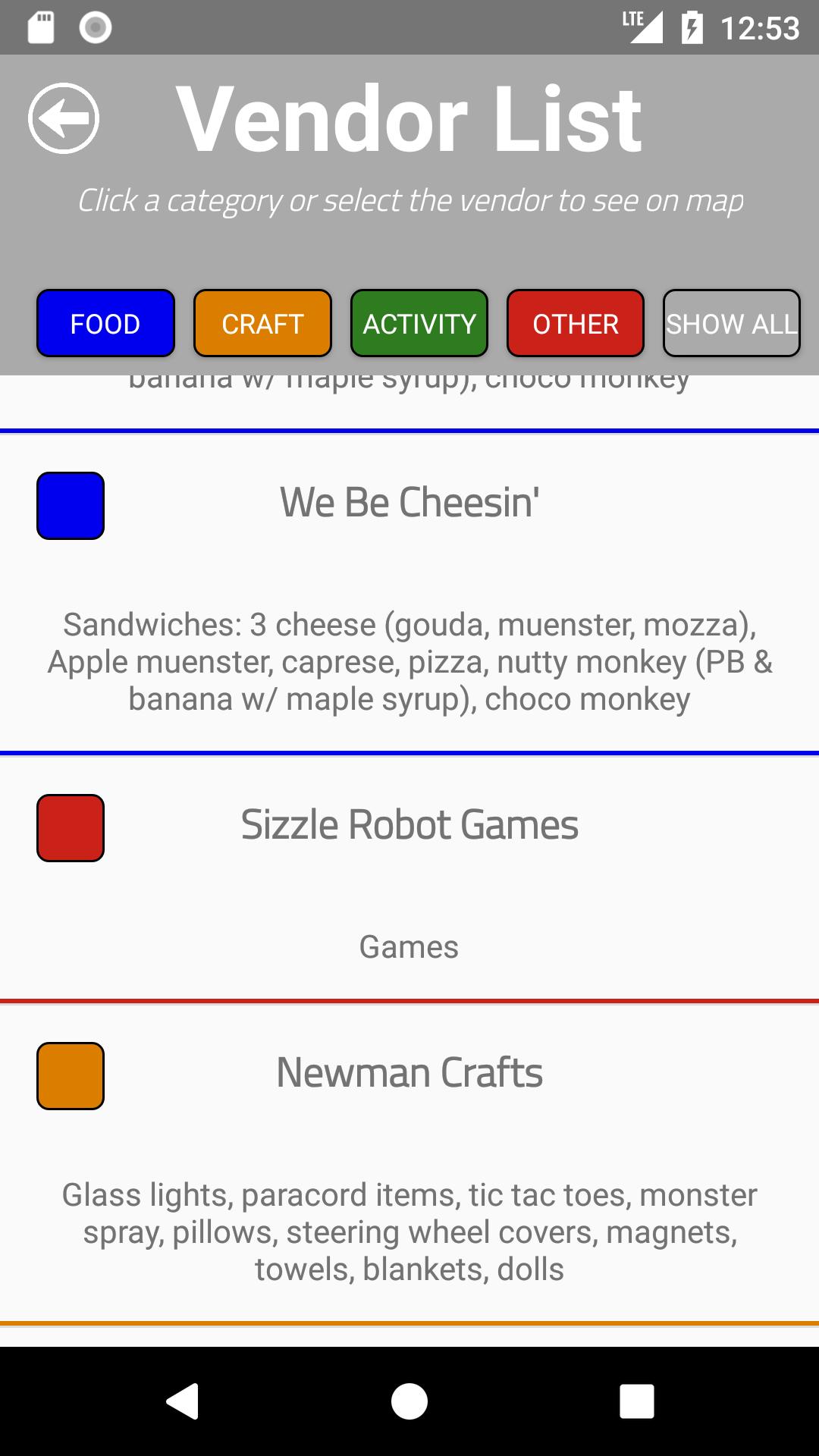Select the CRAFT category filter
Viewport: 819px width, 1456px height.
coord(262,324)
